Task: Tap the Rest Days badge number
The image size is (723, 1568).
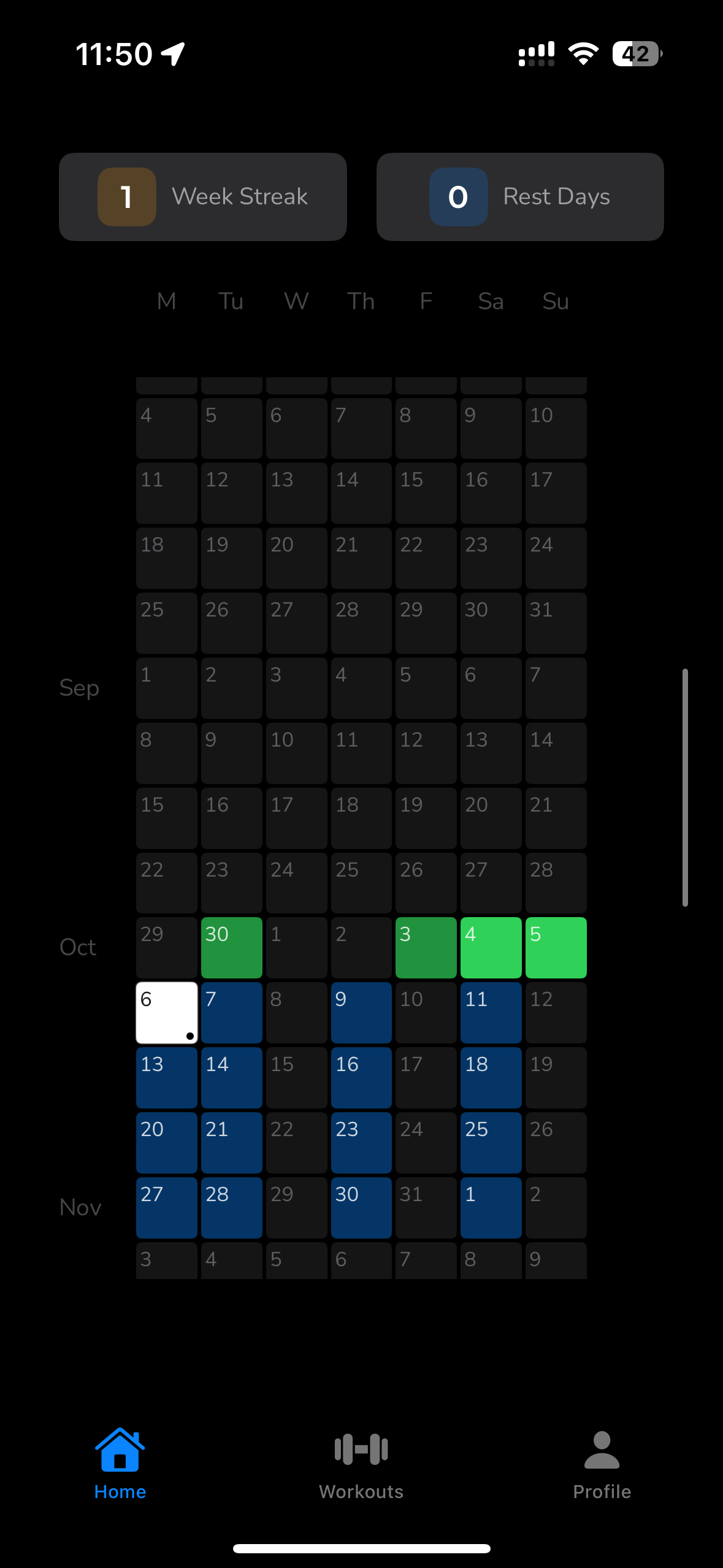Action: (x=457, y=196)
